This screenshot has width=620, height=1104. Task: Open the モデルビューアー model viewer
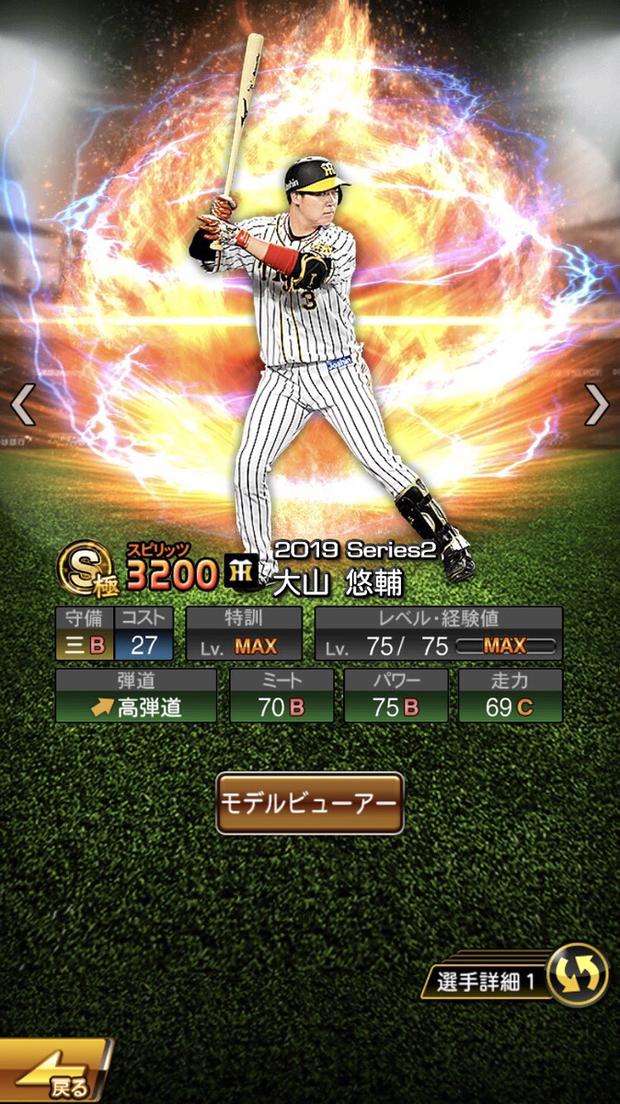[310, 803]
